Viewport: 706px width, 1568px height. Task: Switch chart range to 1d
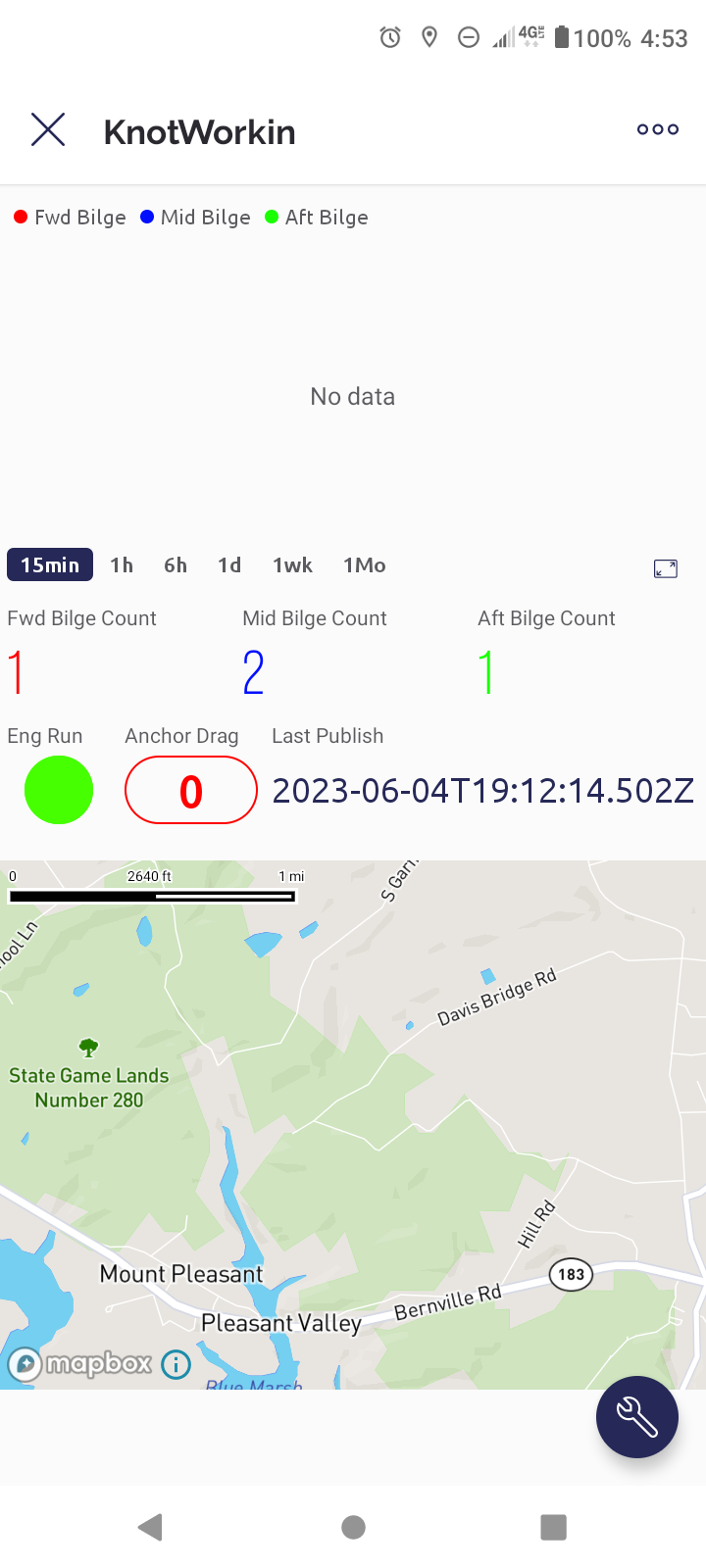[229, 564]
